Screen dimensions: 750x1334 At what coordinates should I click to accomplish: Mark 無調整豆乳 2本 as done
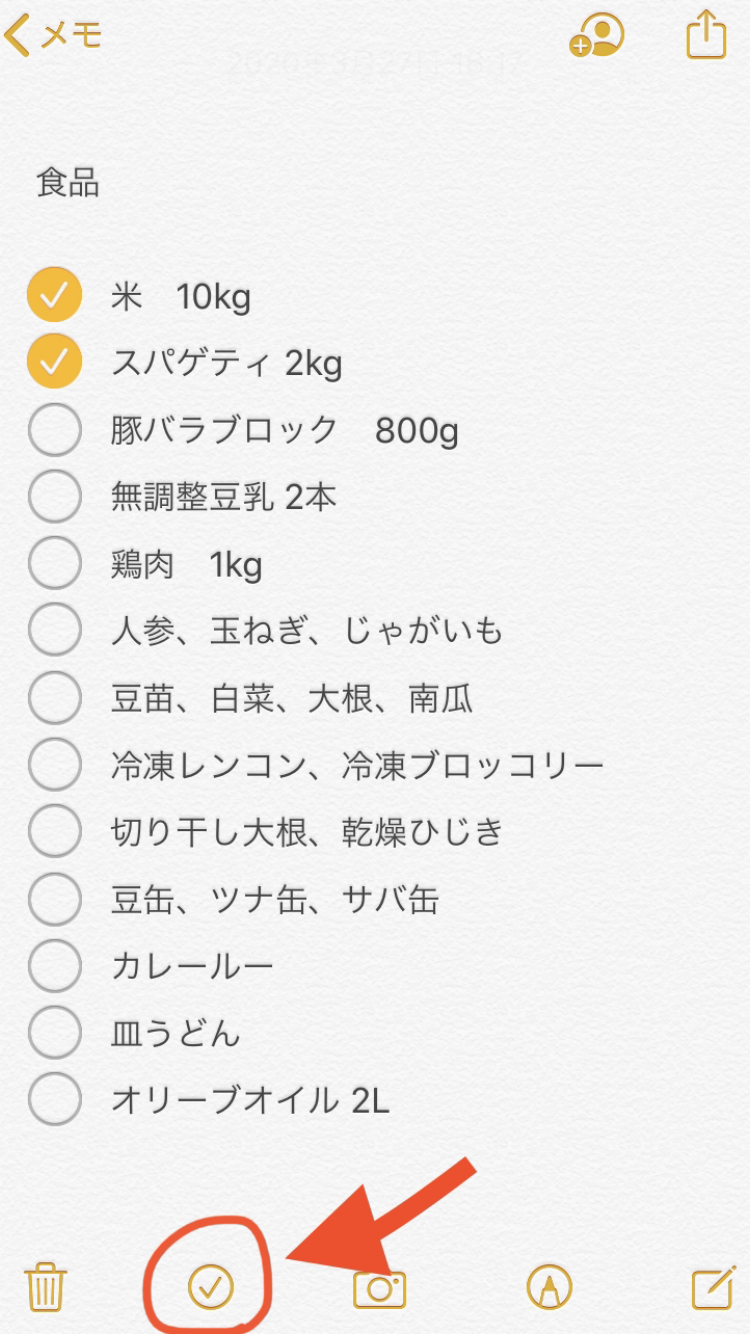click(x=54, y=496)
